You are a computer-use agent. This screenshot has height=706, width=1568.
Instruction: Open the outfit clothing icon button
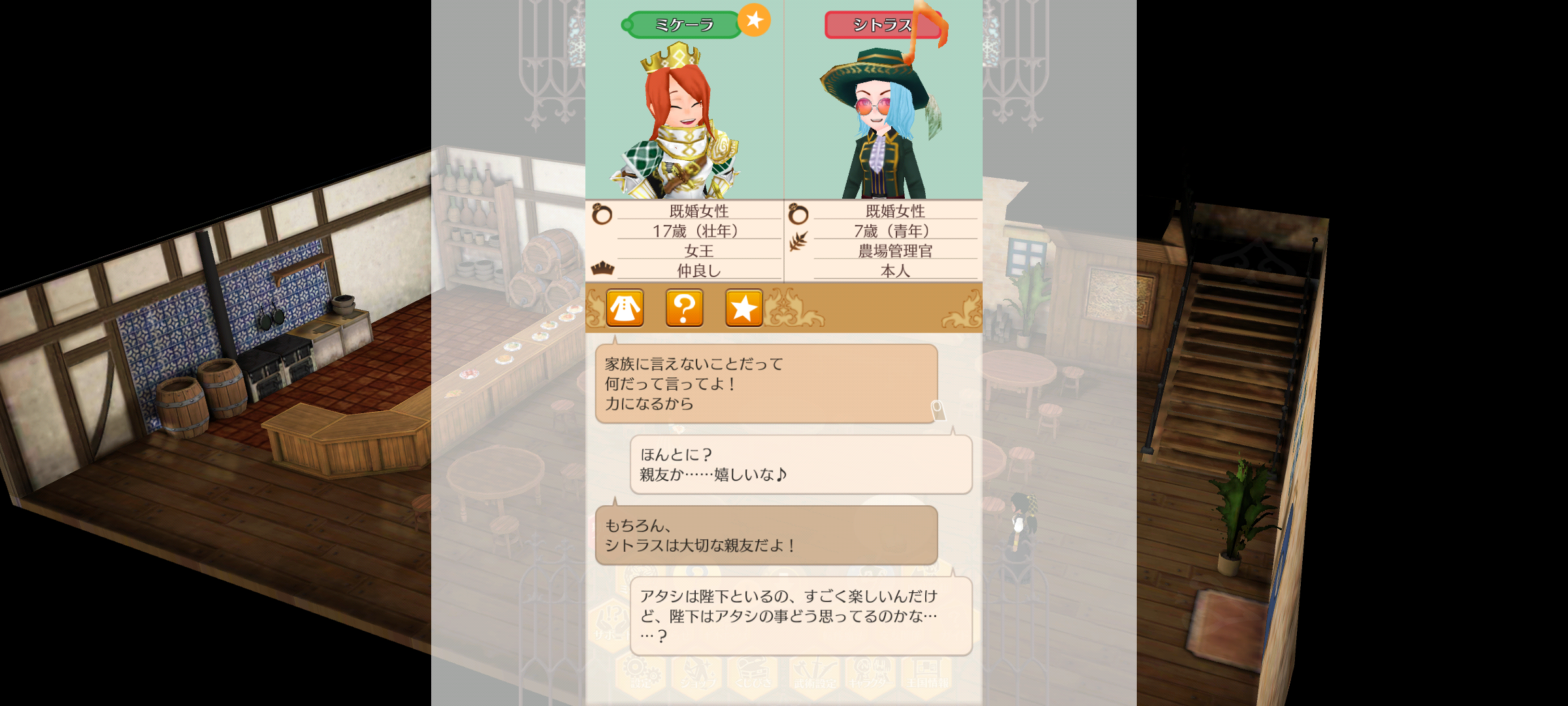pos(625,308)
